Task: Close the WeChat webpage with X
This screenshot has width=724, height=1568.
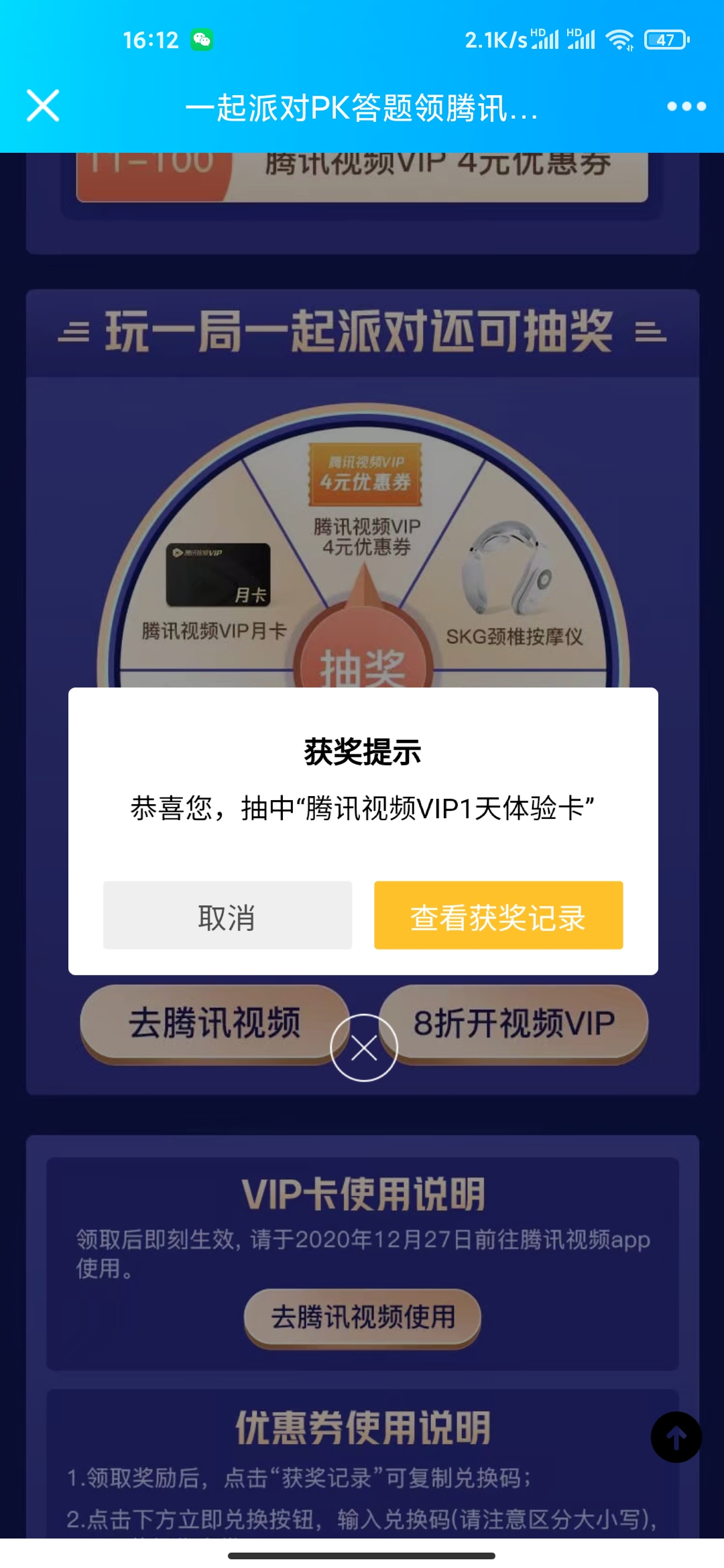Action: (x=43, y=106)
